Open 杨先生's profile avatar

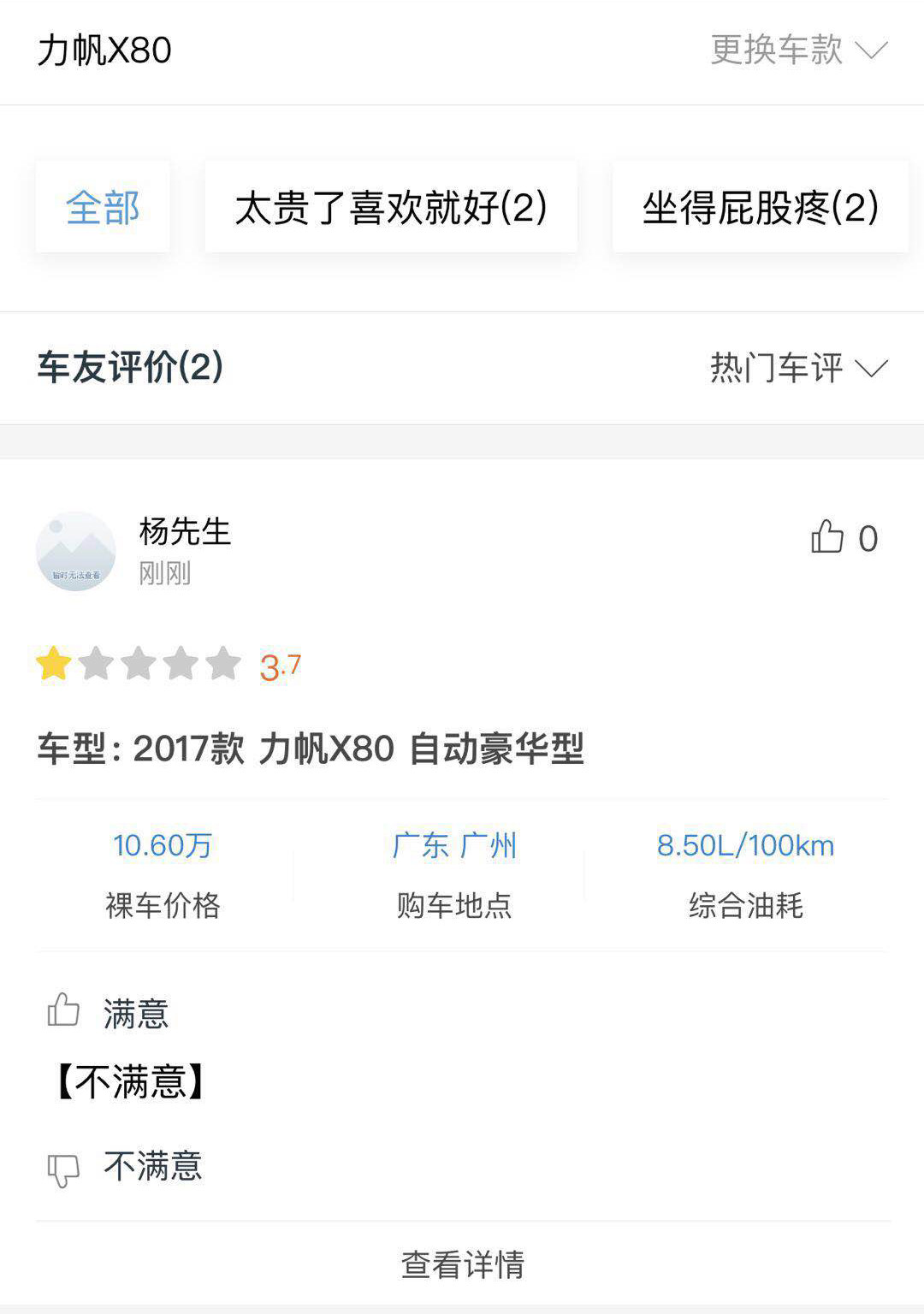pyautogui.click(x=76, y=552)
